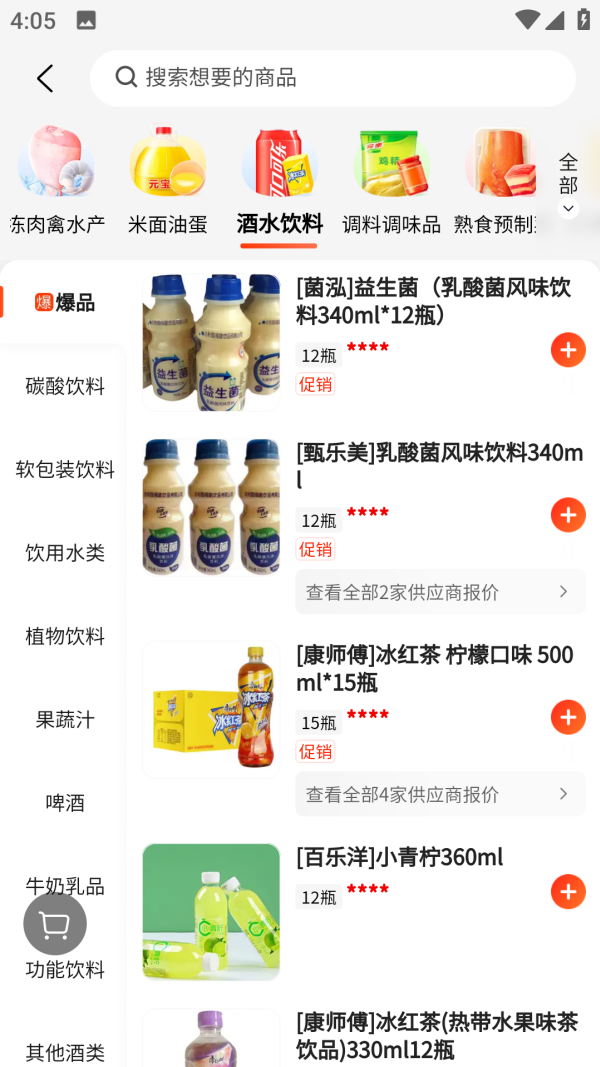
Task: Select 软包装饮料 in the side menu
Action: tap(65, 469)
